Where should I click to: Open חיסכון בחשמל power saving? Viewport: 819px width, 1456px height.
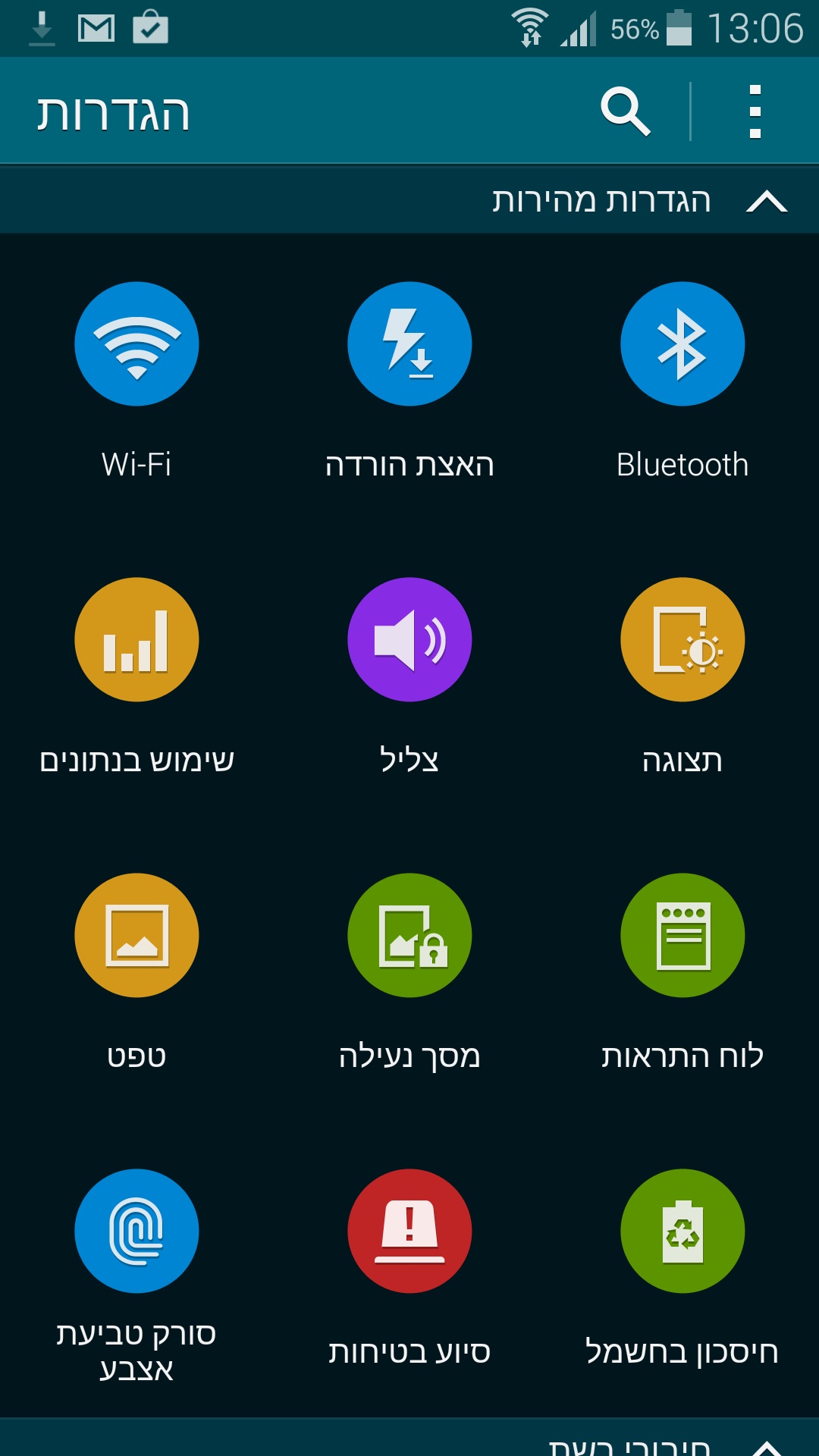tap(682, 1232)
